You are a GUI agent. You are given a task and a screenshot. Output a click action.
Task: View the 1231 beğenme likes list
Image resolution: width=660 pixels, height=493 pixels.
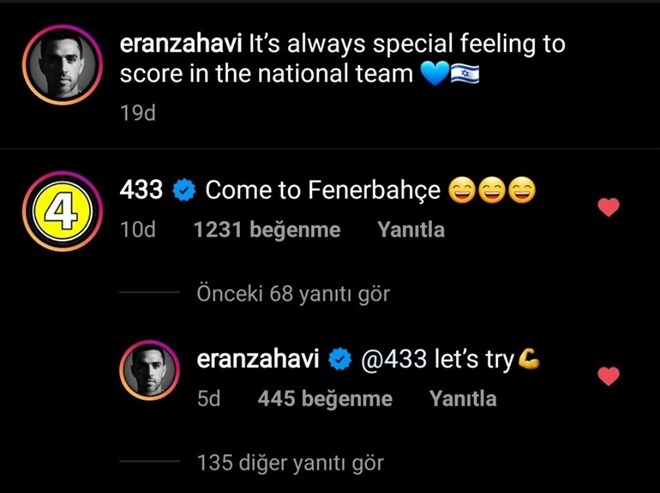point(266,230)
